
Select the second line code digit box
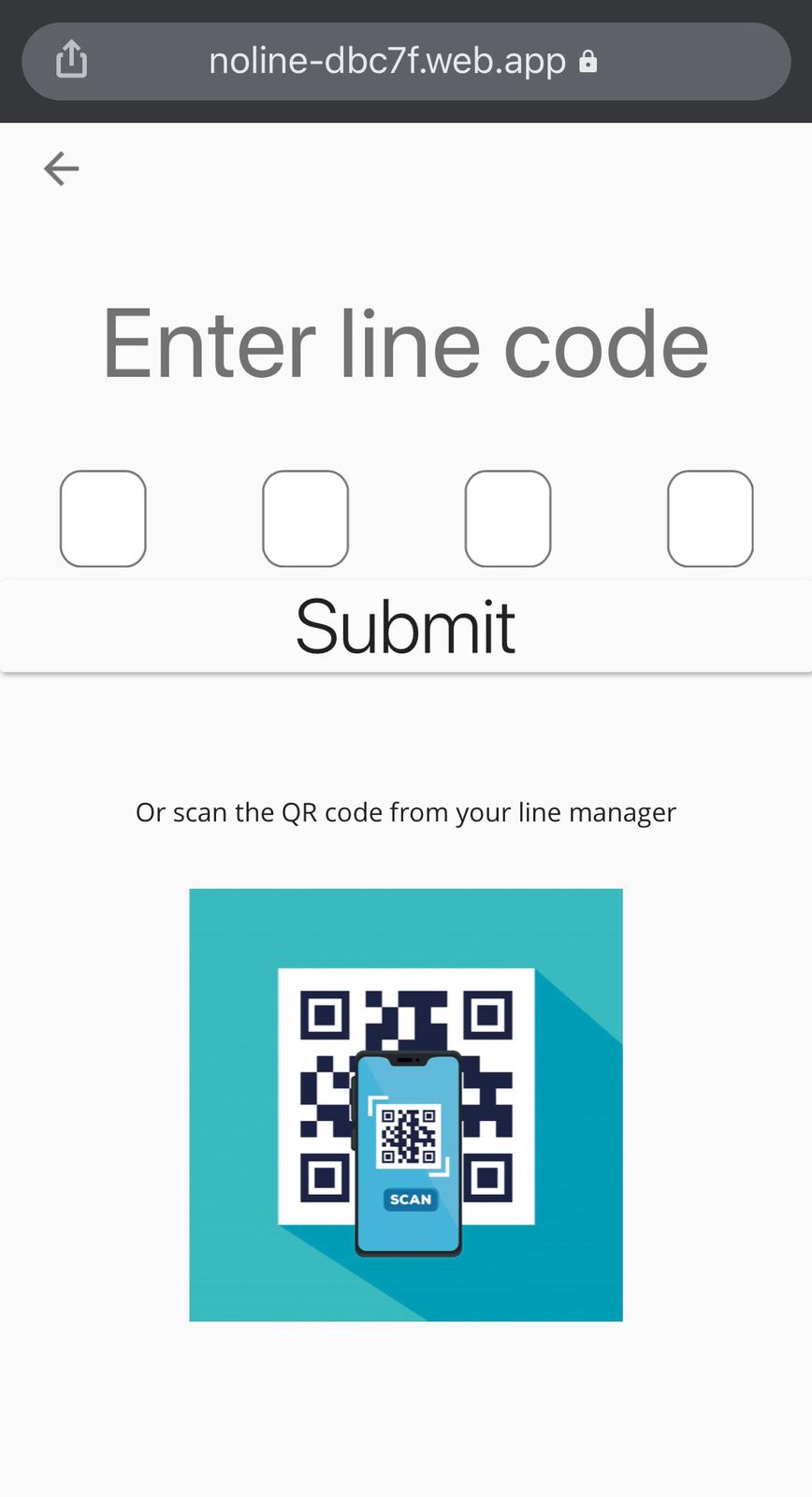click(x=306, y=518)
